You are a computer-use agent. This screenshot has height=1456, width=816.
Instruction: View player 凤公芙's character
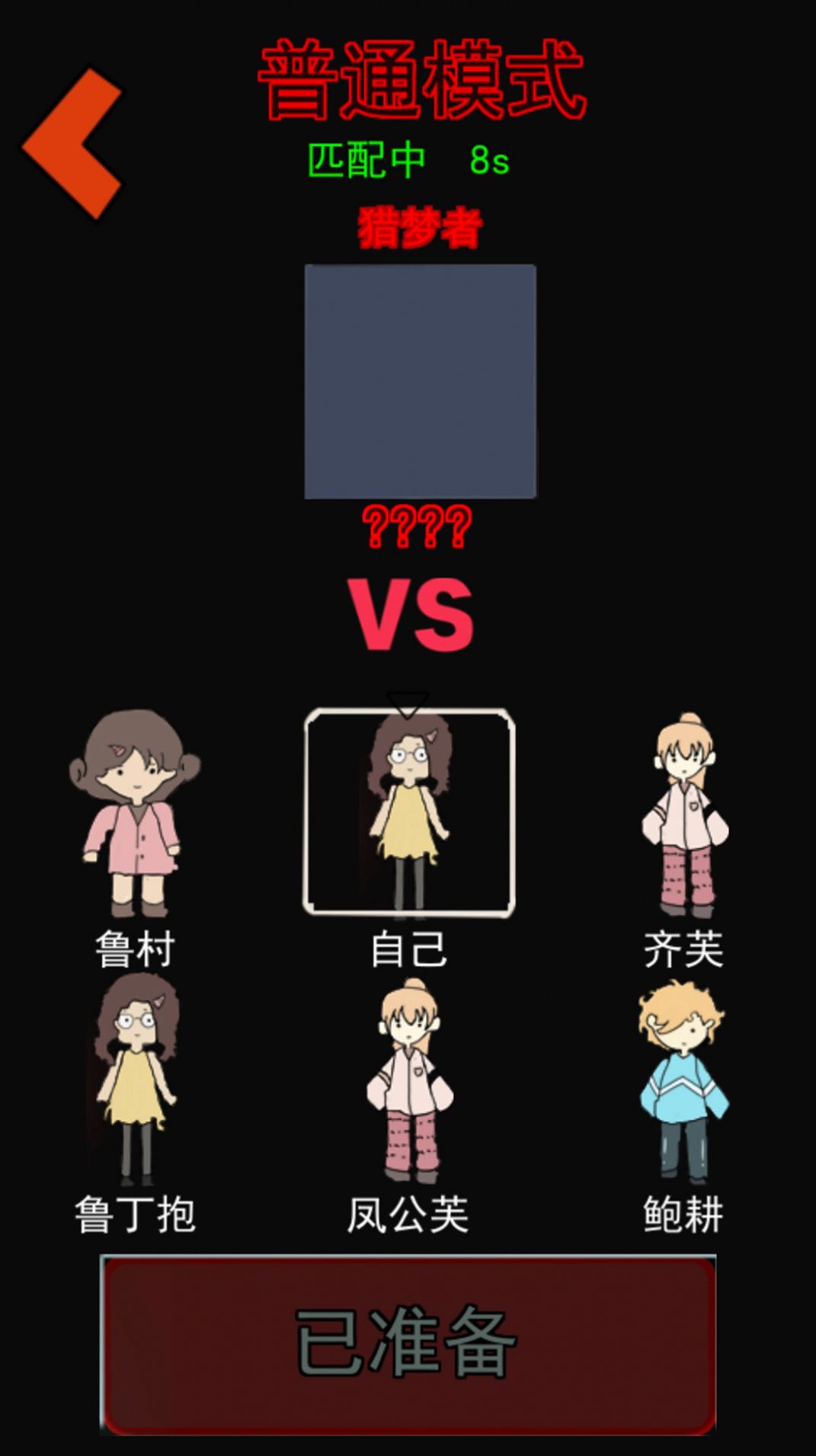click(x=409, y=1078)
